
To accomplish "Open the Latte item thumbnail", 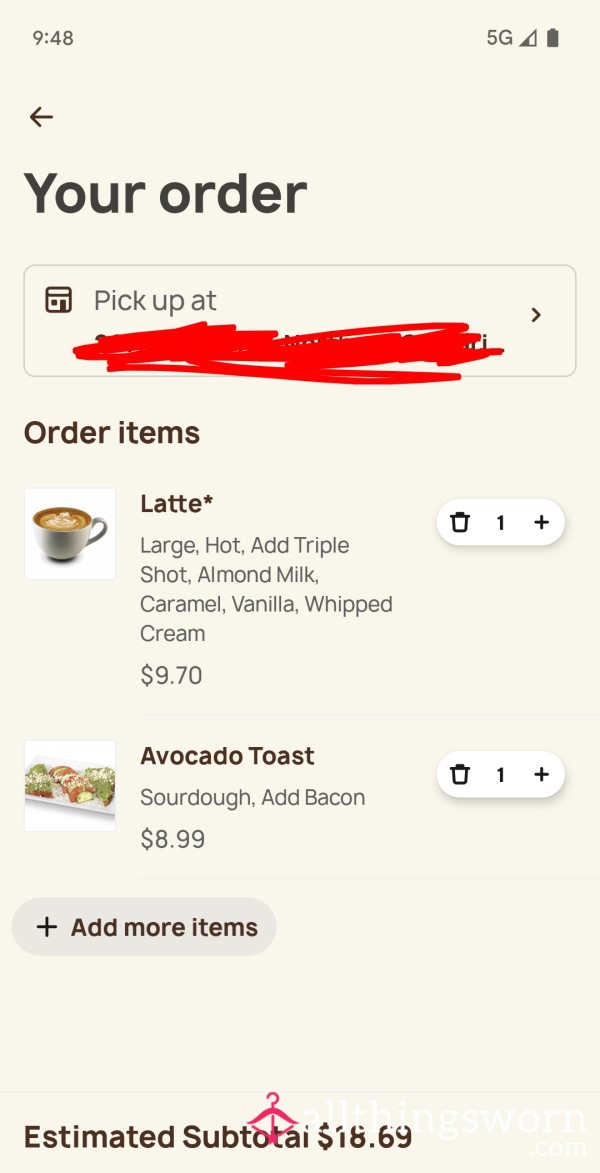I will [70, 533].
